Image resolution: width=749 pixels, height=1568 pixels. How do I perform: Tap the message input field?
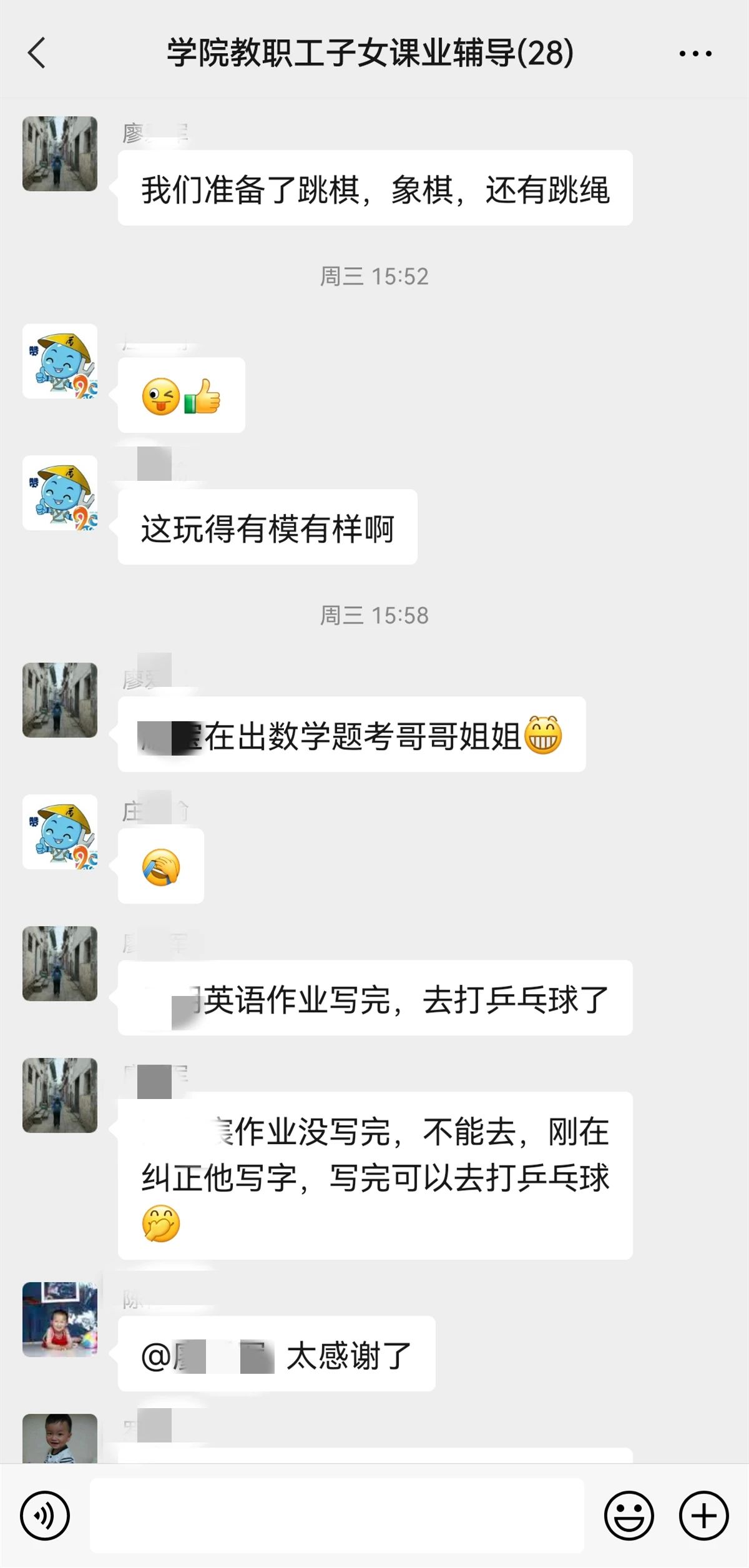[337, 1516]
